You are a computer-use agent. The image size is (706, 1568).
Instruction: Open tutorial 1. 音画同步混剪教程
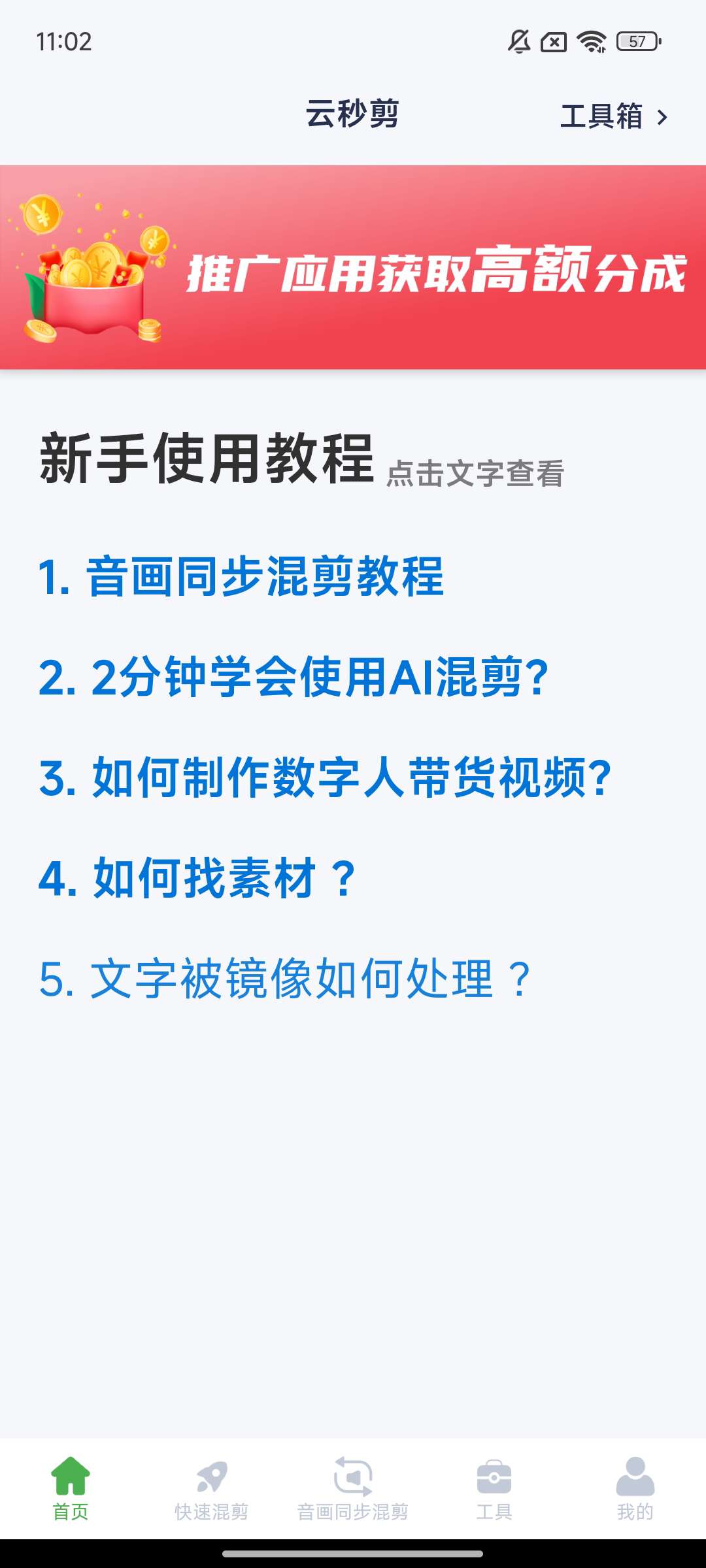click(x=241, y=577)
